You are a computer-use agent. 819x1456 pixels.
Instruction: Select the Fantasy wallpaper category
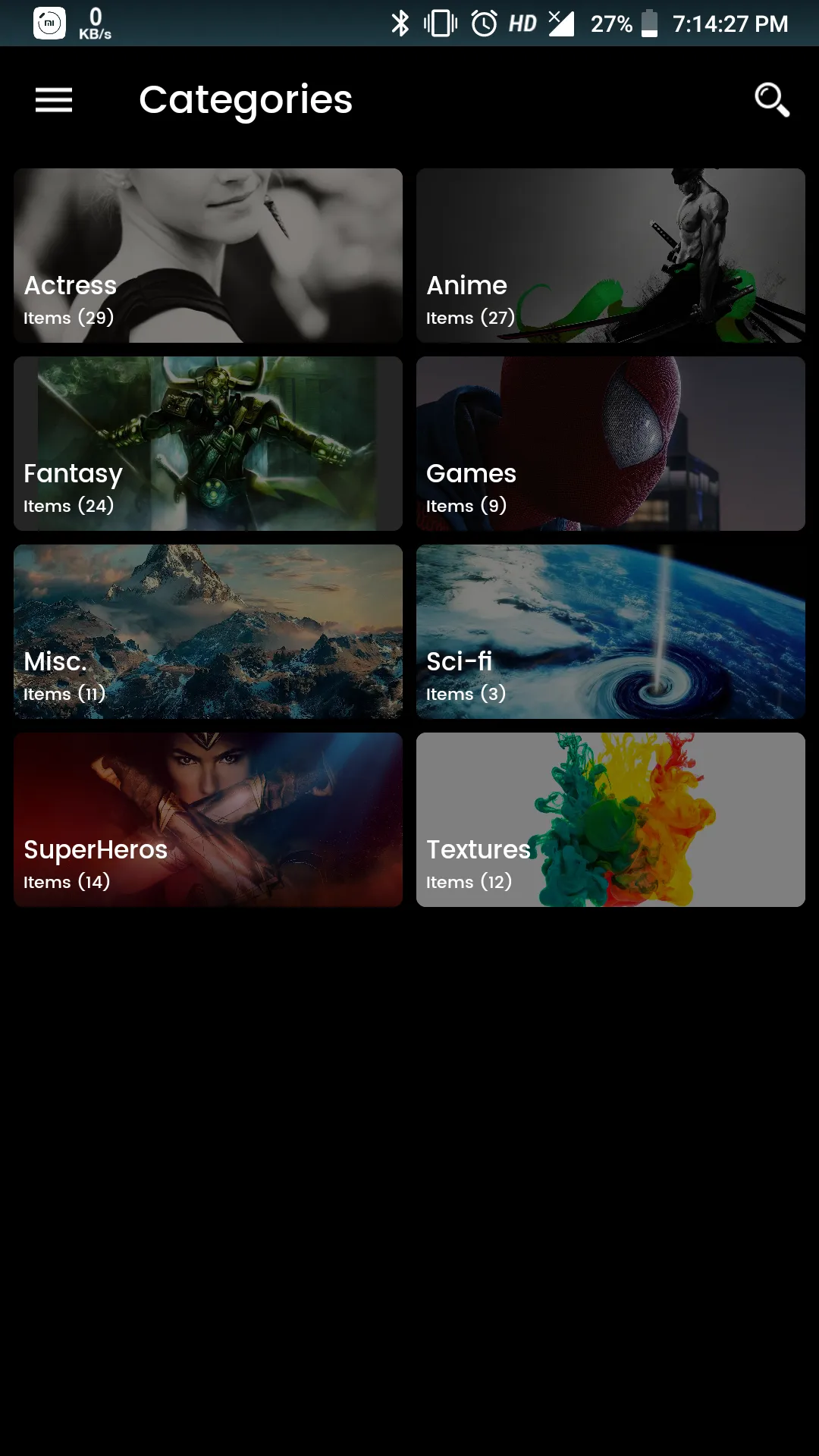tap(208, 443)
